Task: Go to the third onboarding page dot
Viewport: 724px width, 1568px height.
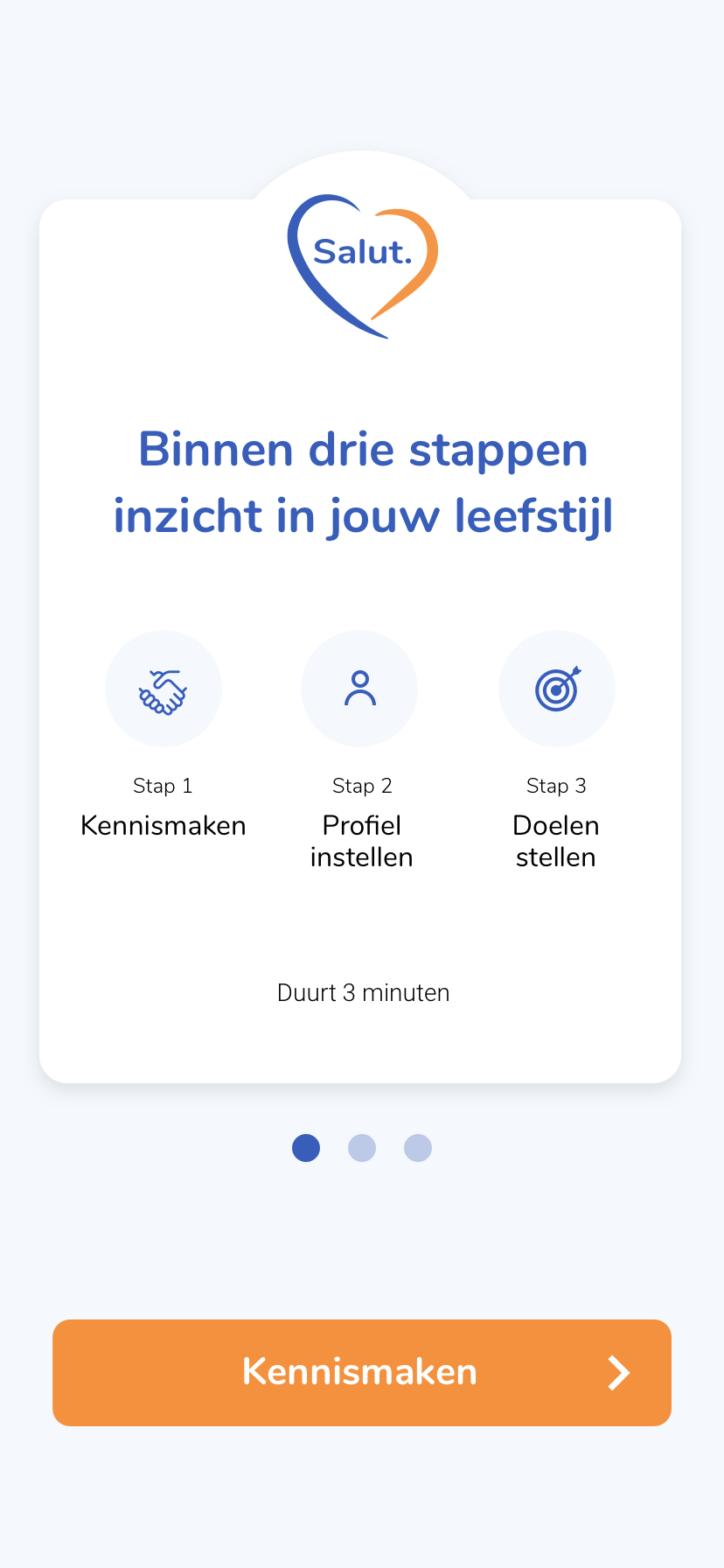Action: [418, 1148]
